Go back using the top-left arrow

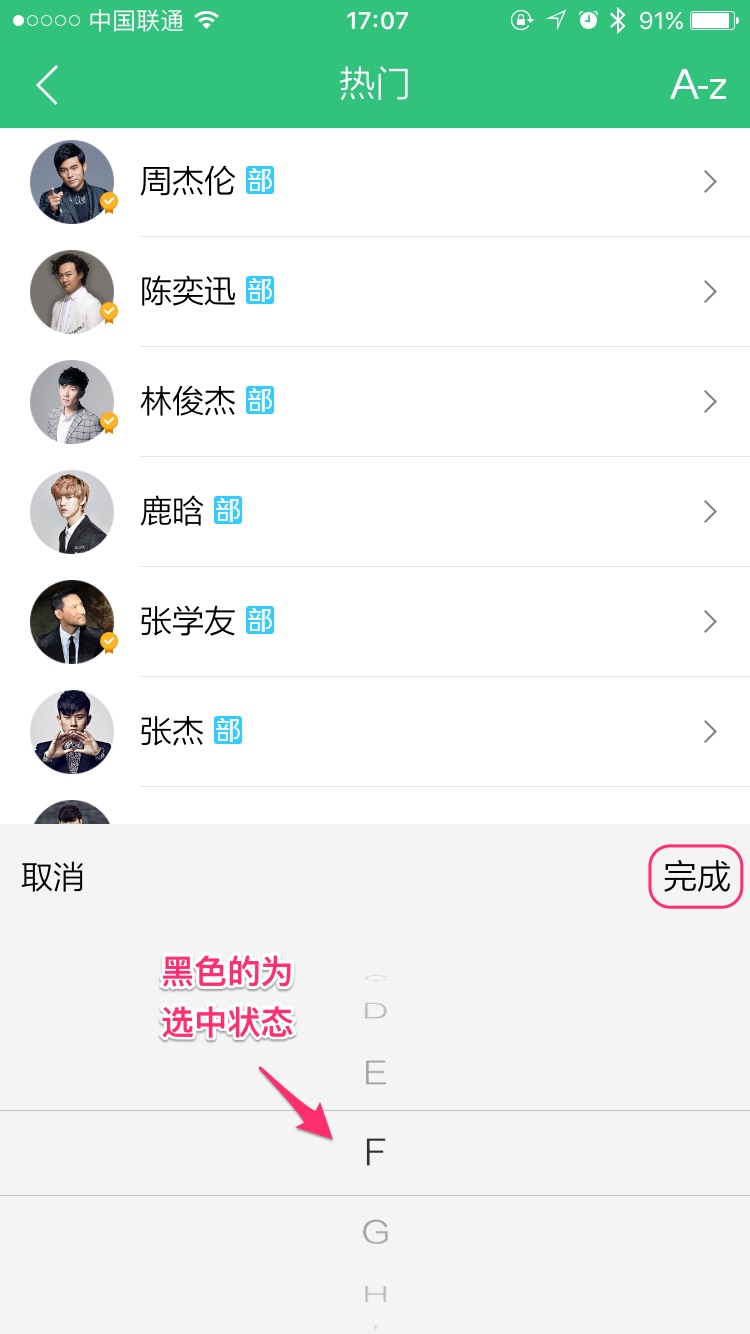47,85
